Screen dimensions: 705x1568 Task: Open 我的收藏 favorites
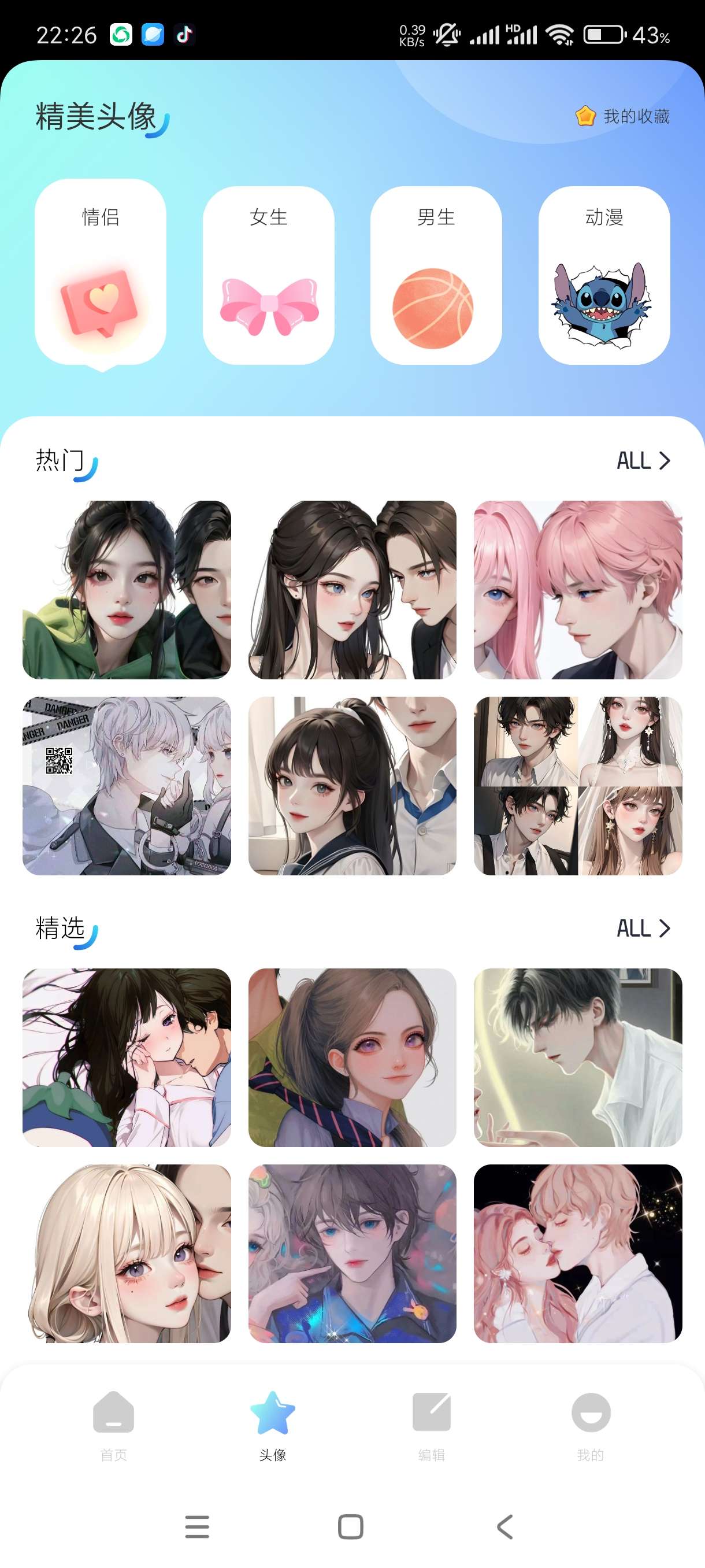pyautogui.click(x=623, y=116)
